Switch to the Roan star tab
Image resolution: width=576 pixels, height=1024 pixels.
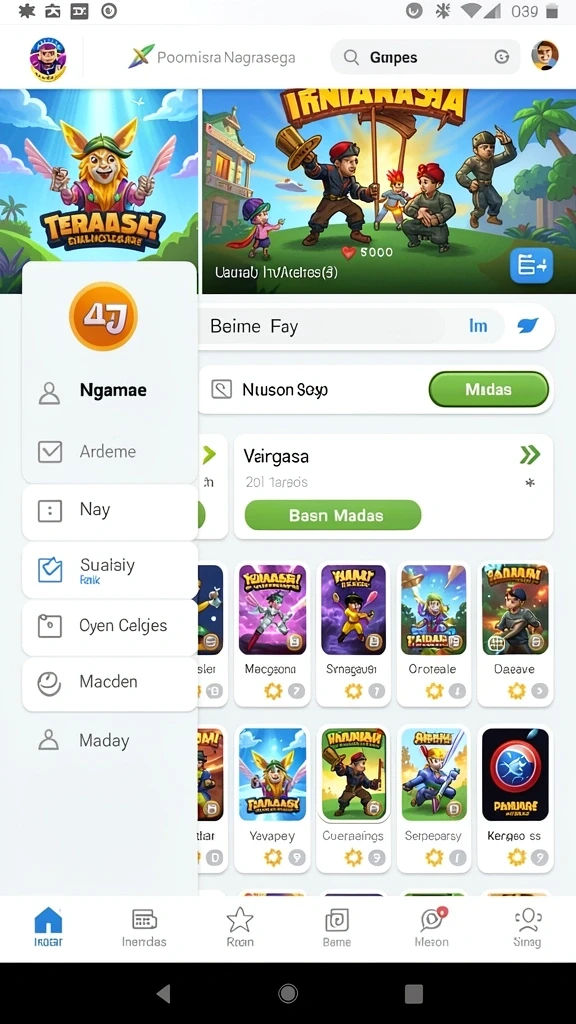(x=240, y=927)
